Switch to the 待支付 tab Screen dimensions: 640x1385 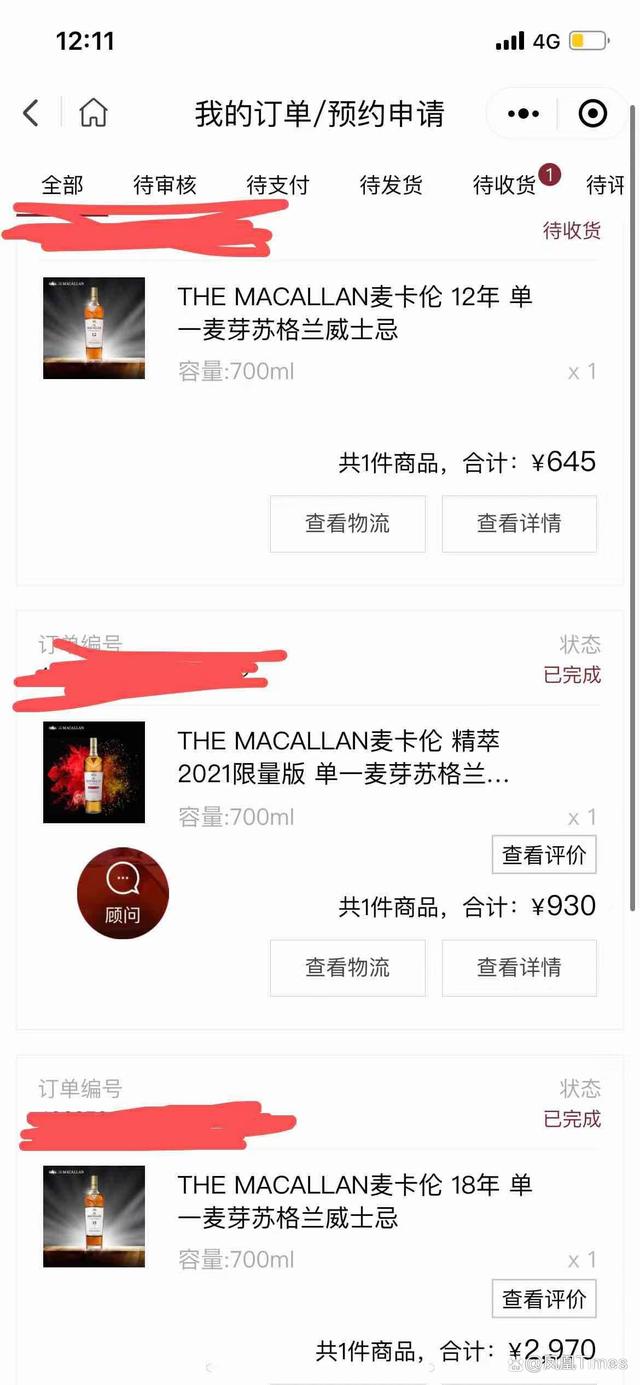(x=278, y=185)
